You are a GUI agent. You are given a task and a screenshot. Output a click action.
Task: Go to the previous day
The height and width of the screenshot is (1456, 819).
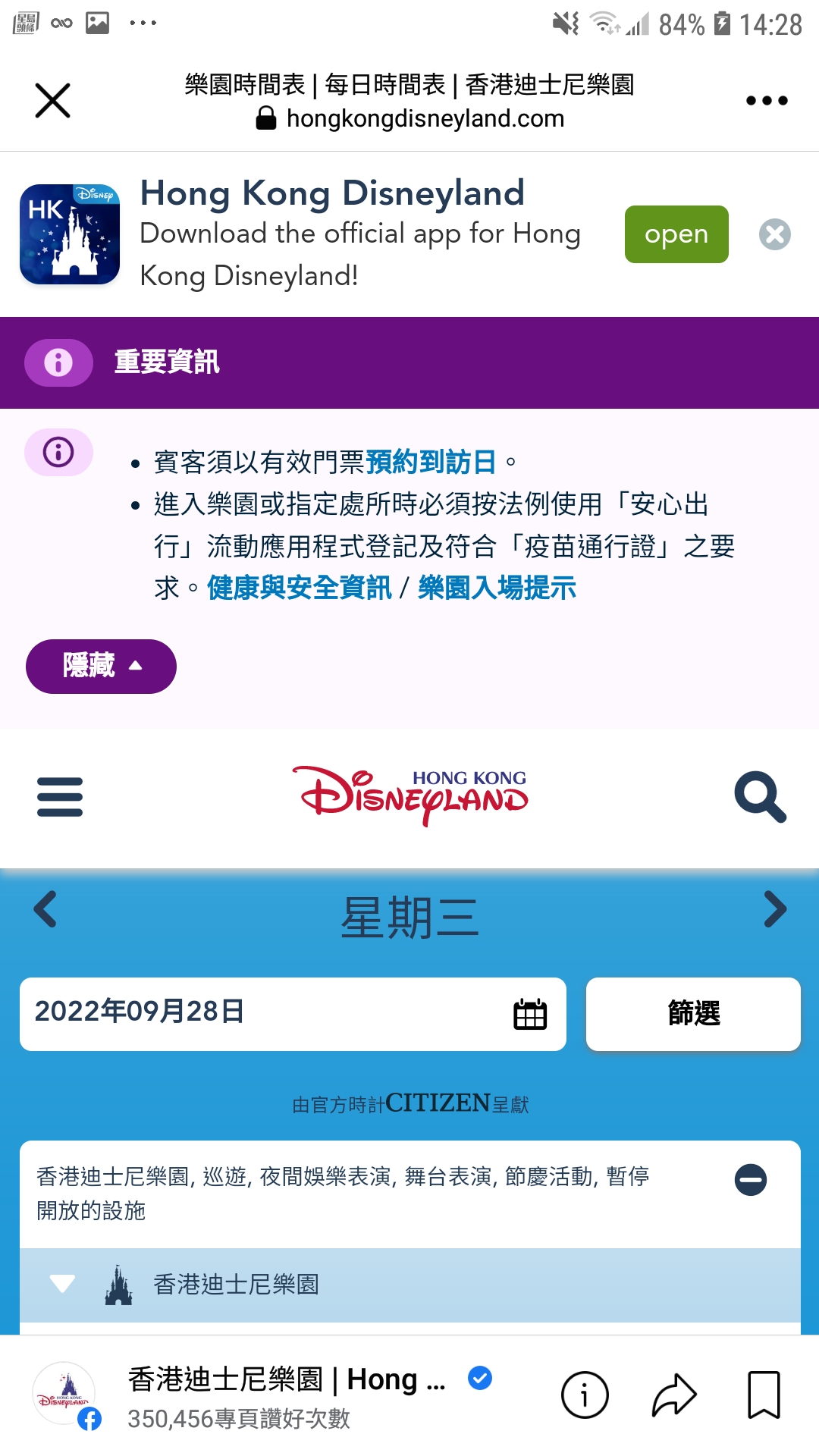click(45, 909)
